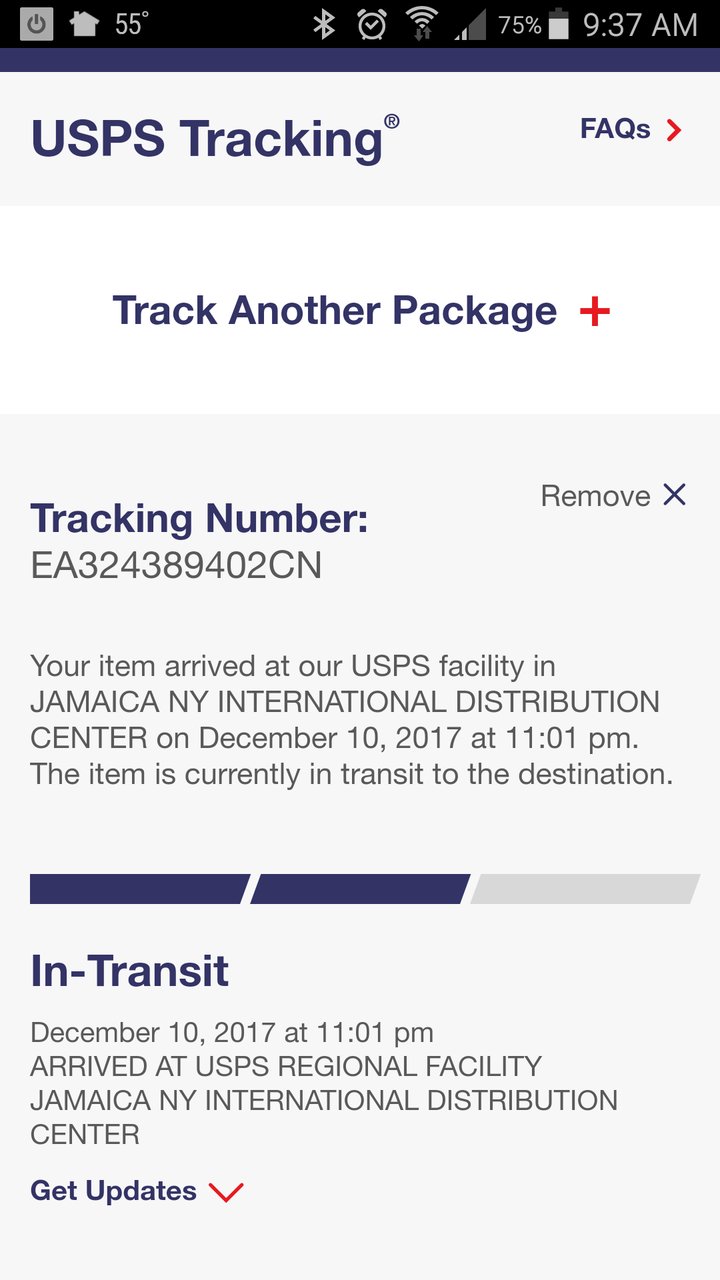Expand the Get Updates section
The width and height of the screenshot is (720, 1280).
click(137, 1190)
